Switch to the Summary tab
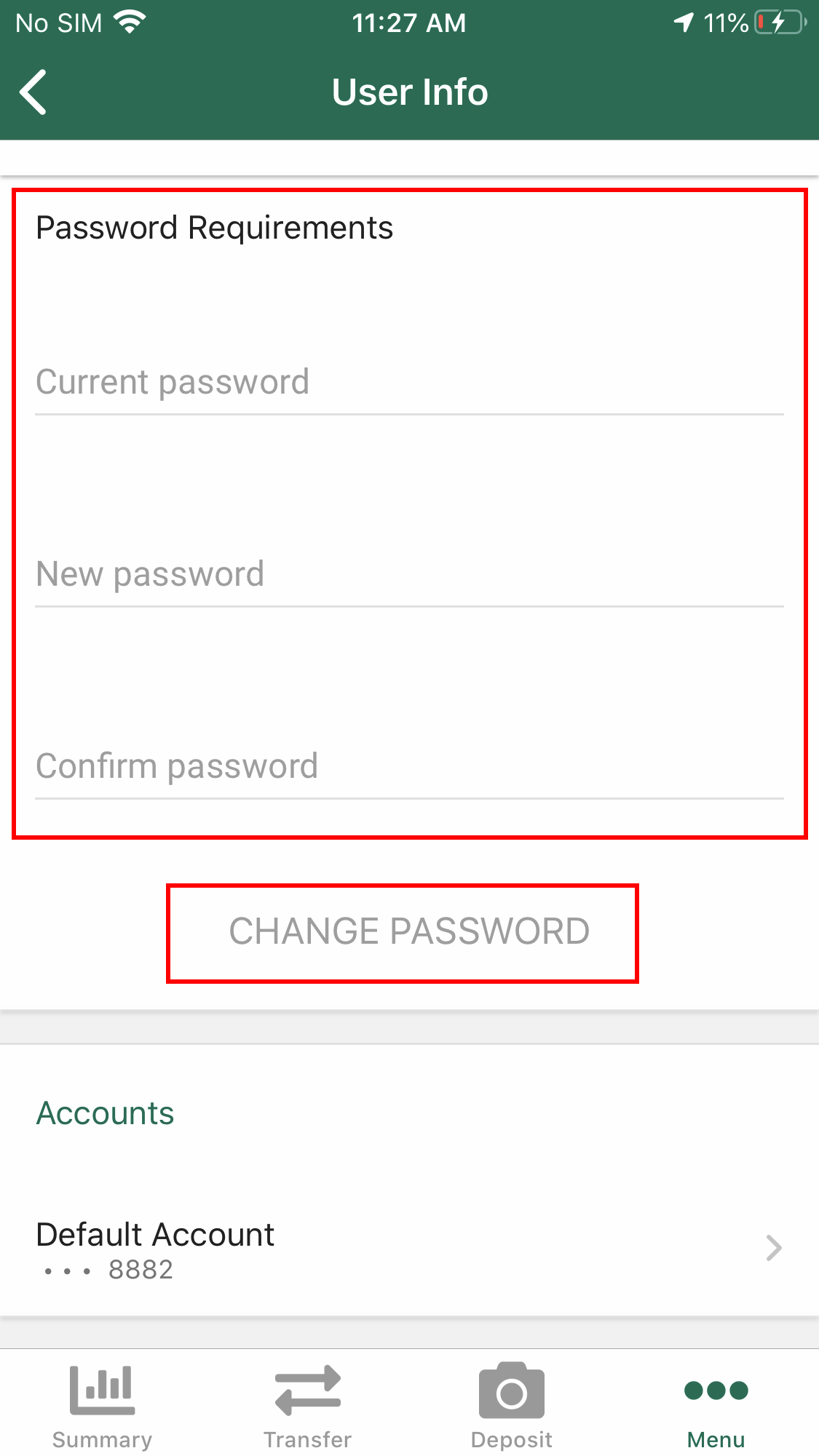This screenshot has height=1456, width=819. click(x=102, y=1406)
